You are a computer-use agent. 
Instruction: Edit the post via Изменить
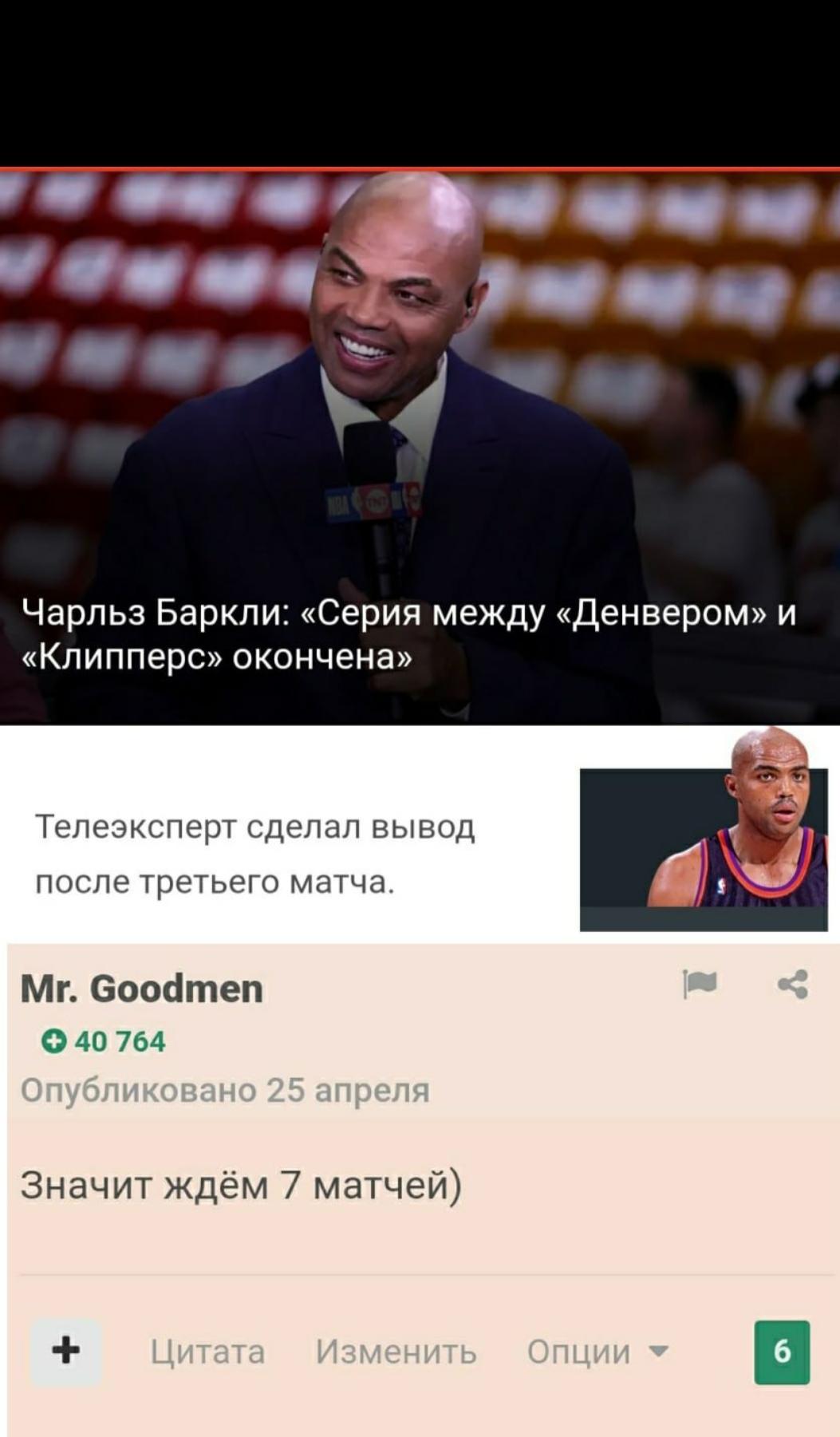pos(396,1352)
